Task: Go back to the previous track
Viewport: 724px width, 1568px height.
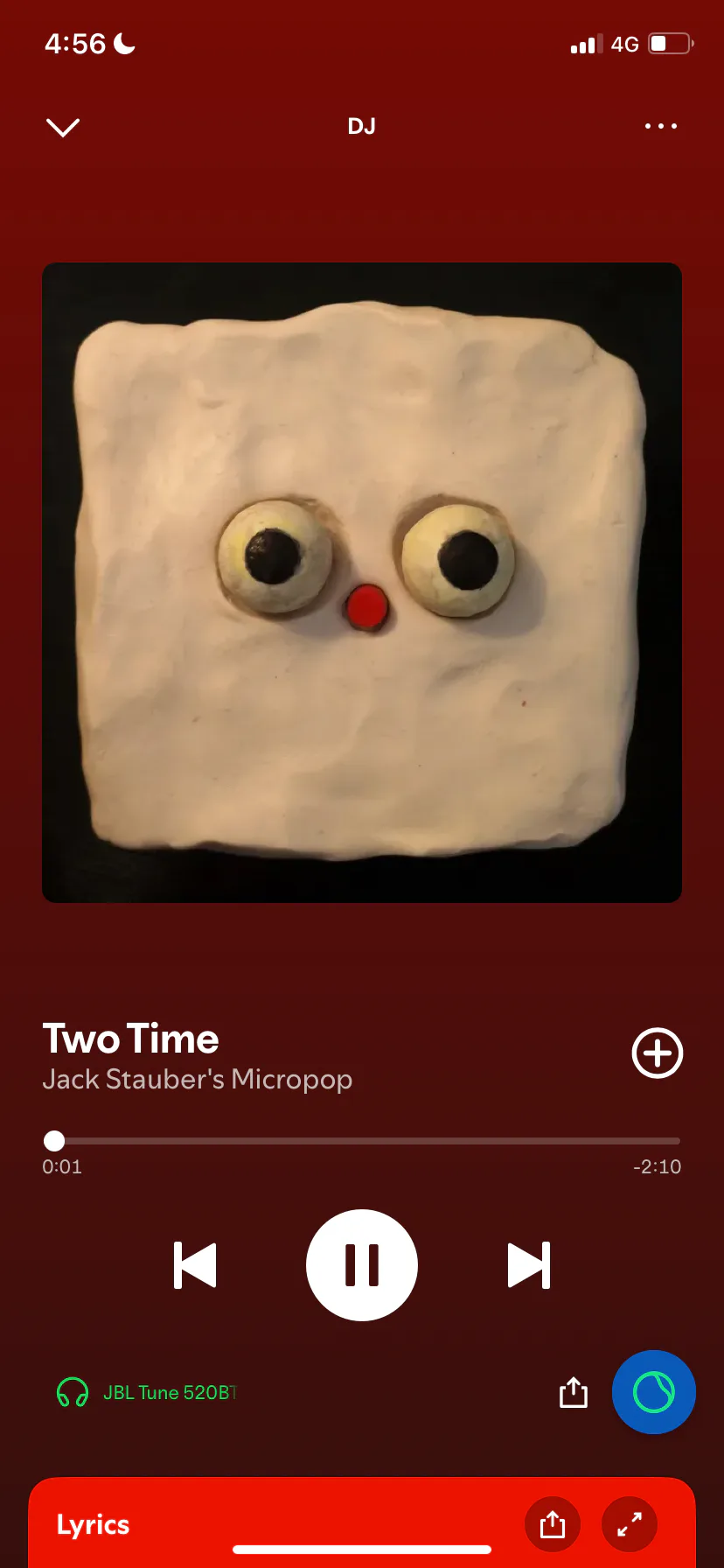Action: (195, 1265)
